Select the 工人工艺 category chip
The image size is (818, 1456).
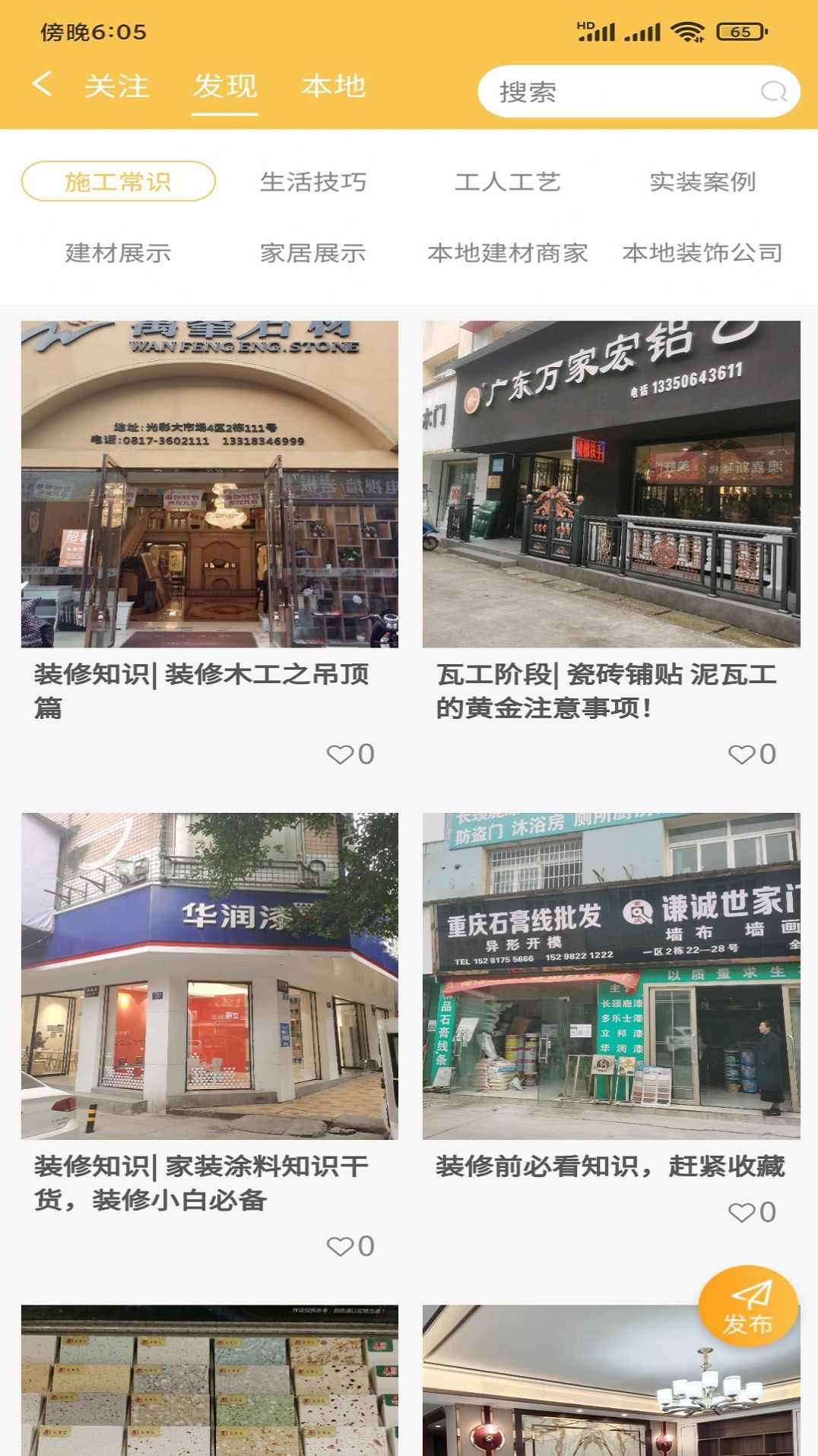[508, 182]
